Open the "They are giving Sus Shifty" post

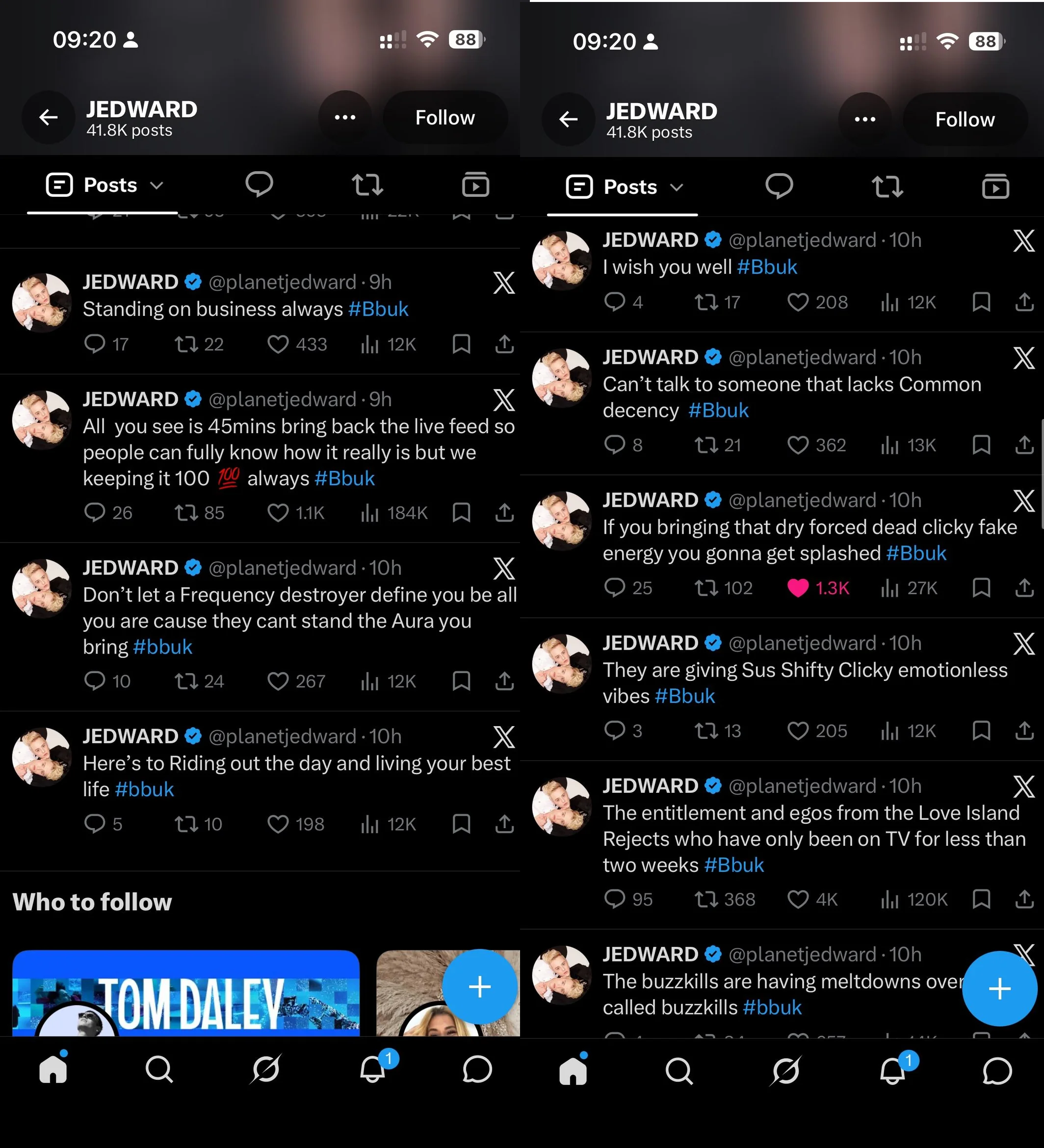(805, 683)
